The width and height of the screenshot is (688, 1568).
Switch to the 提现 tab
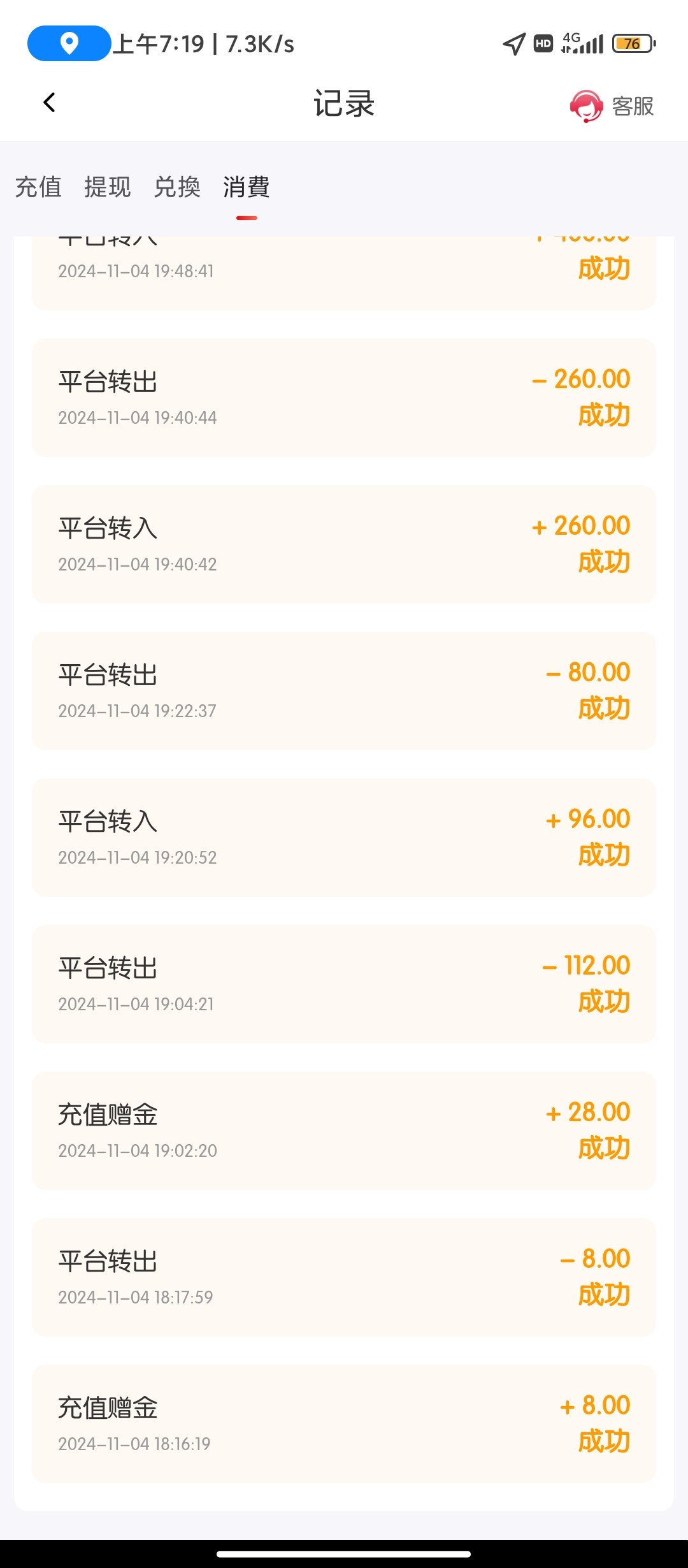pos(108,187)
